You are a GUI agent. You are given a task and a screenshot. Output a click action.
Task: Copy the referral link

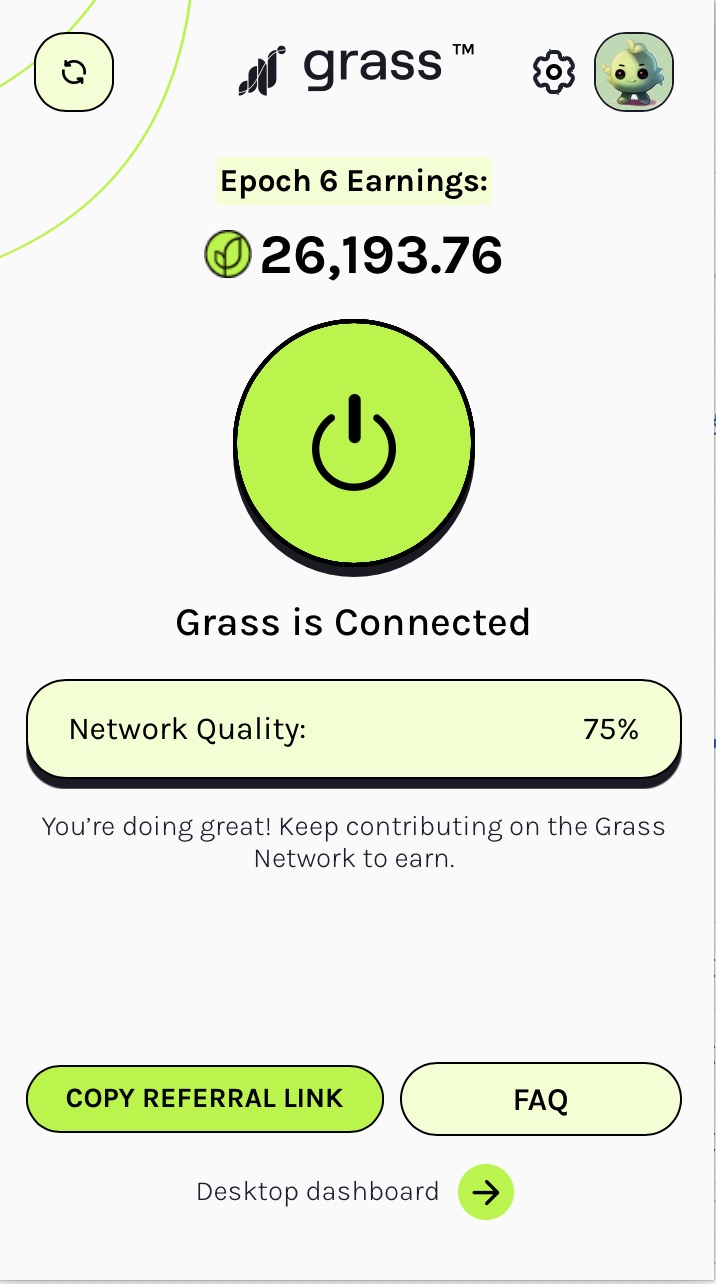click(x=205, y=1098)
